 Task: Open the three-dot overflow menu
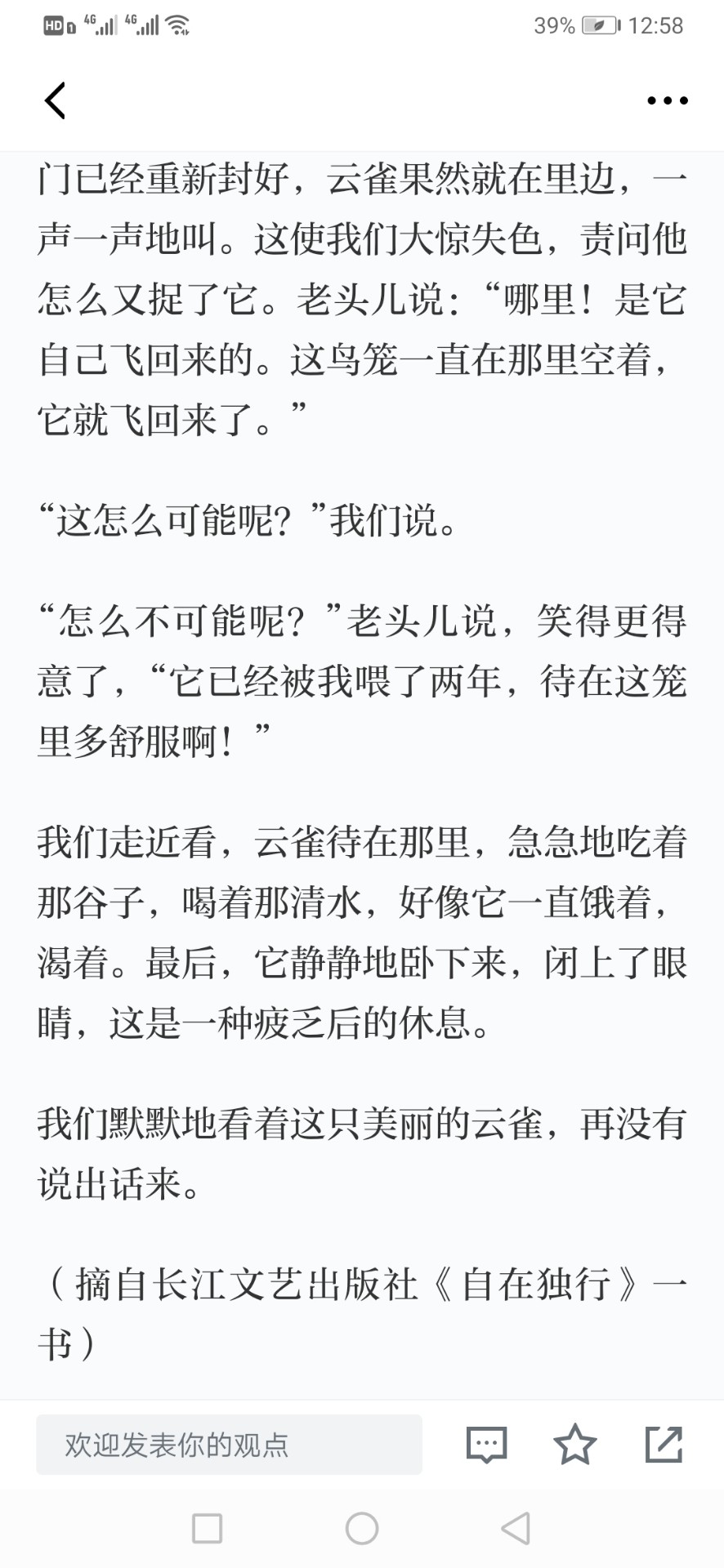(667, 100)
